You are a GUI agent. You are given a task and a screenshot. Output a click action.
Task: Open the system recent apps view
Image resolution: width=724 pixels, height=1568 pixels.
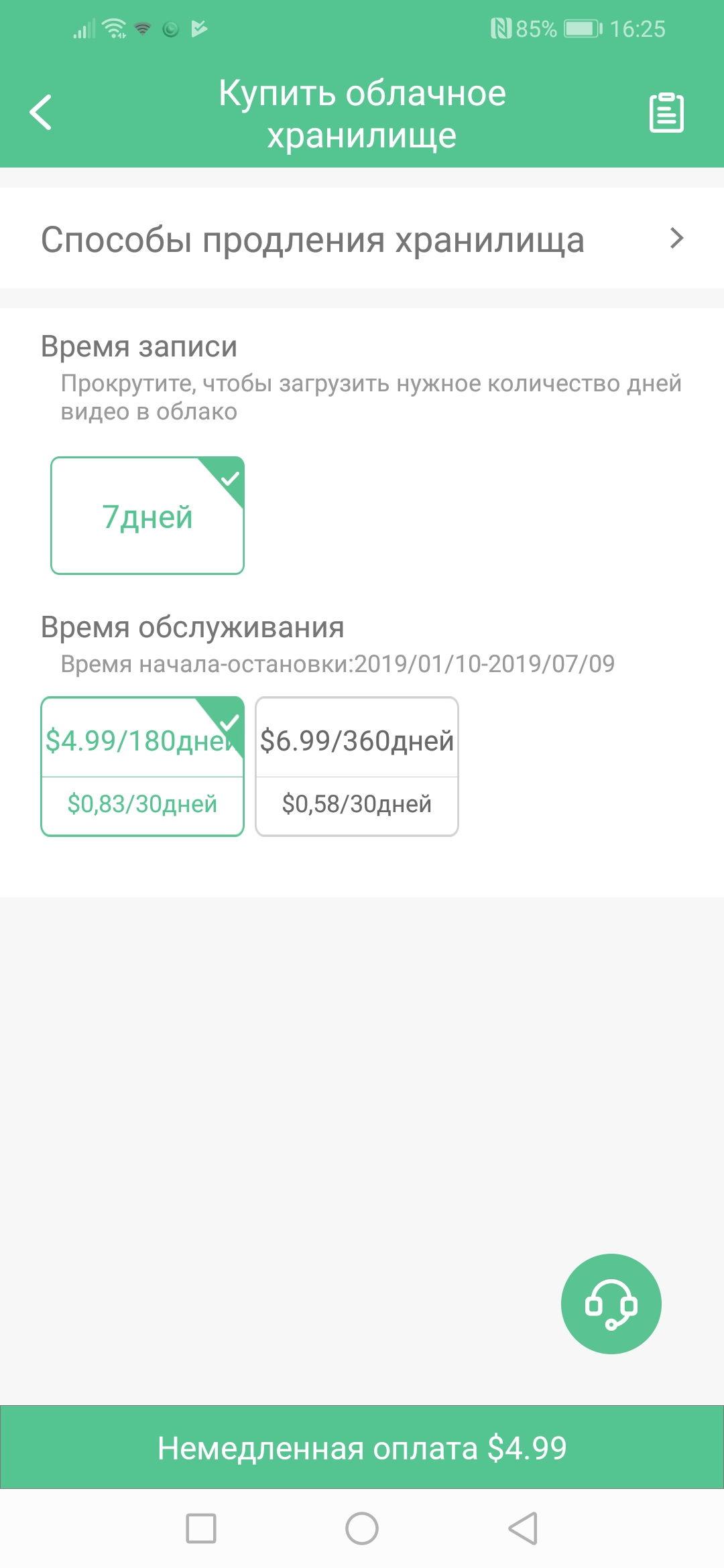pyautogui.click(x=201, y=1528)
